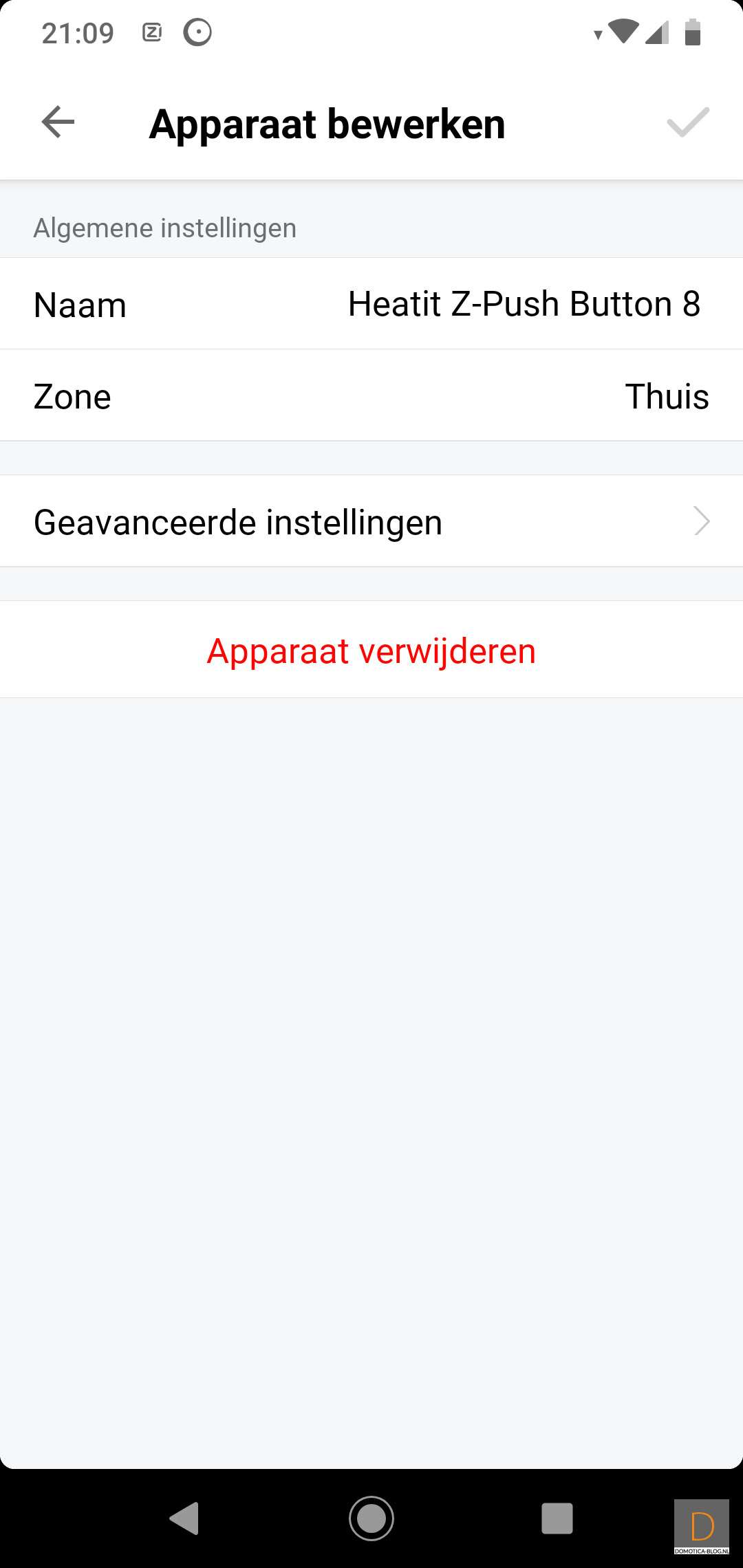Viewport: 743px width, 1568px height.
Task: Confirm changes with the checkmark icon
Action: click(687, 123)
